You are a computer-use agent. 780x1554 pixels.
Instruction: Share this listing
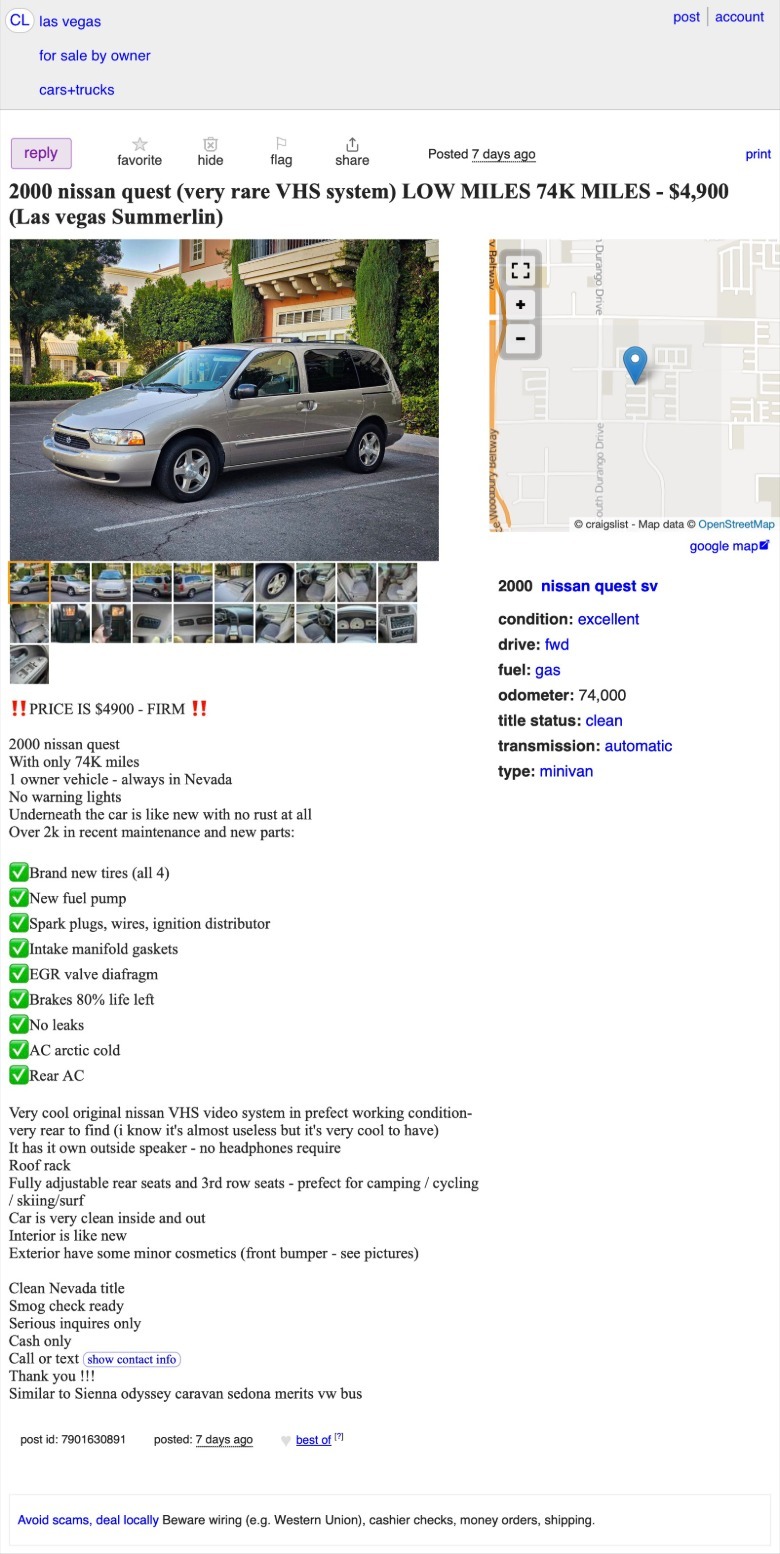coord(352,152)
